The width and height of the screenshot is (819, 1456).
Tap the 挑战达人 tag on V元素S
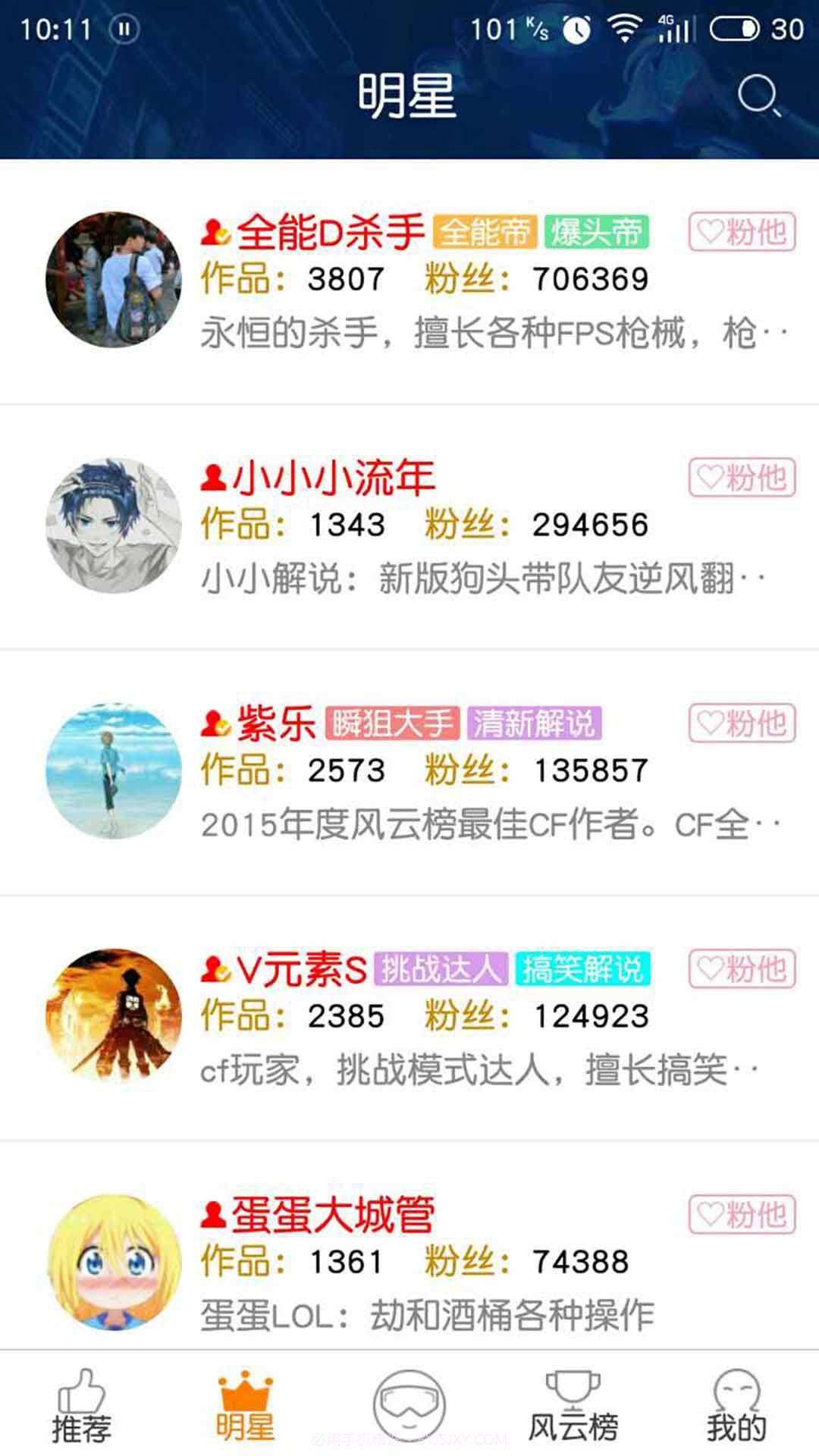(440, 968)
